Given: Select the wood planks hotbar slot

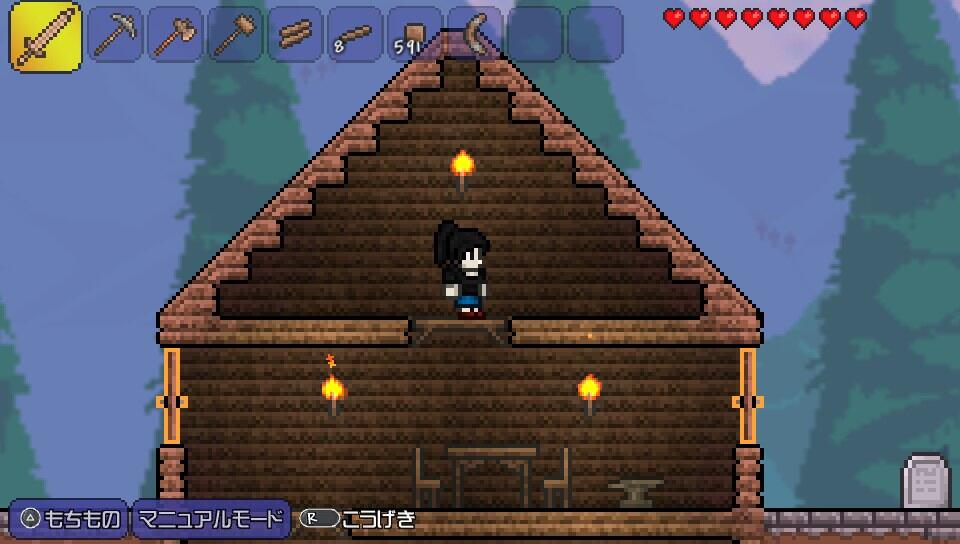Looking at the screenshot, I should click(x=295, y=35).
